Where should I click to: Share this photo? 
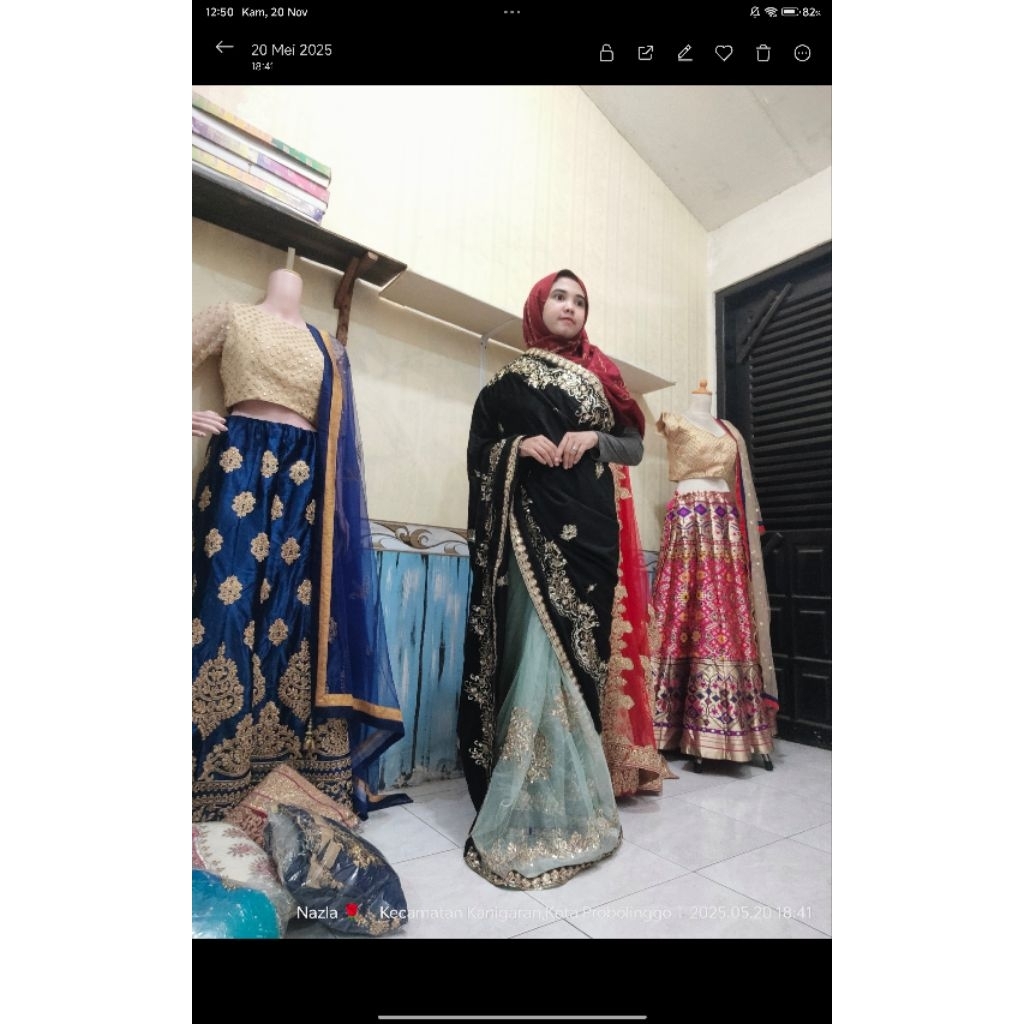pyautogui.click(x=645, y=53)
